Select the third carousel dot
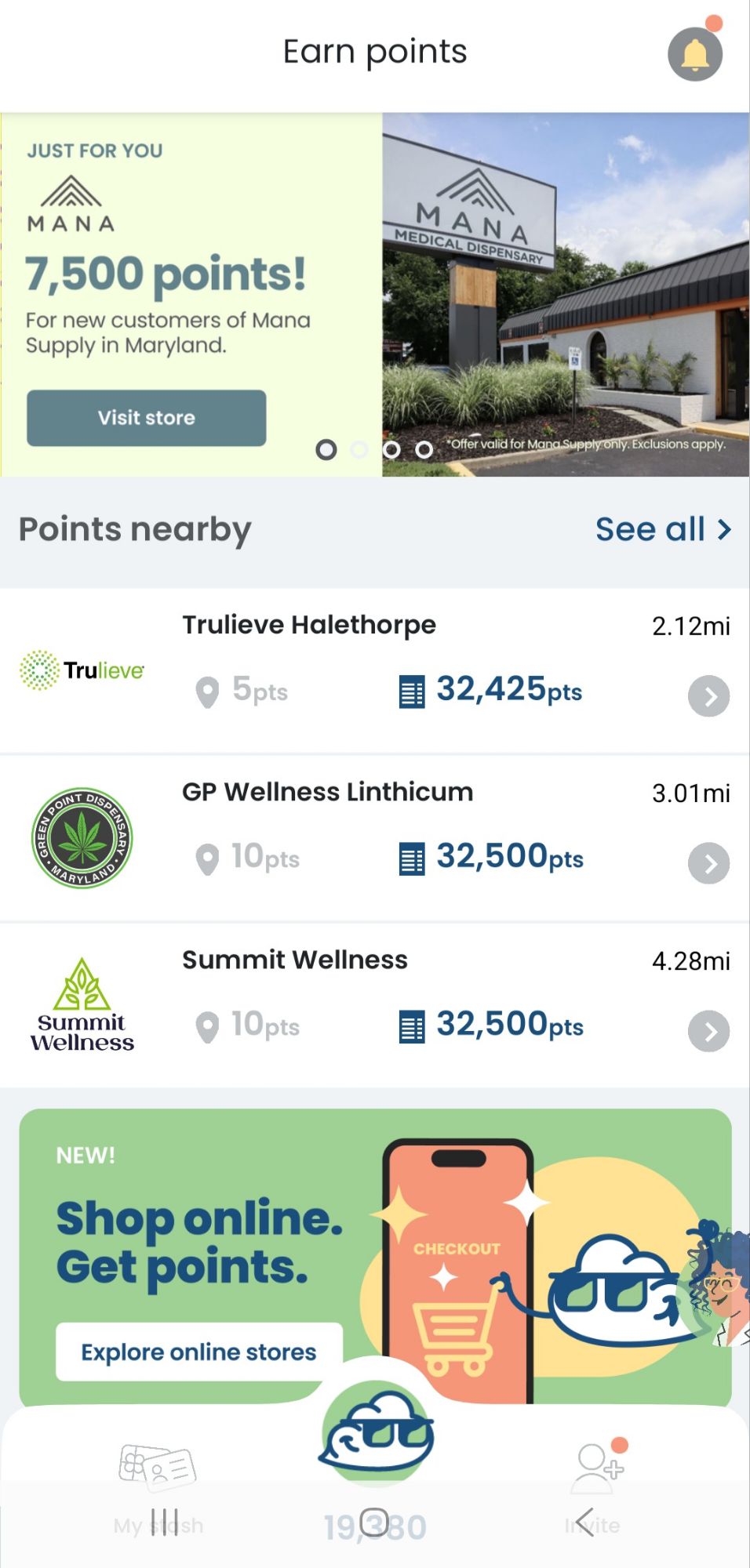 click(x=393, y=450)
